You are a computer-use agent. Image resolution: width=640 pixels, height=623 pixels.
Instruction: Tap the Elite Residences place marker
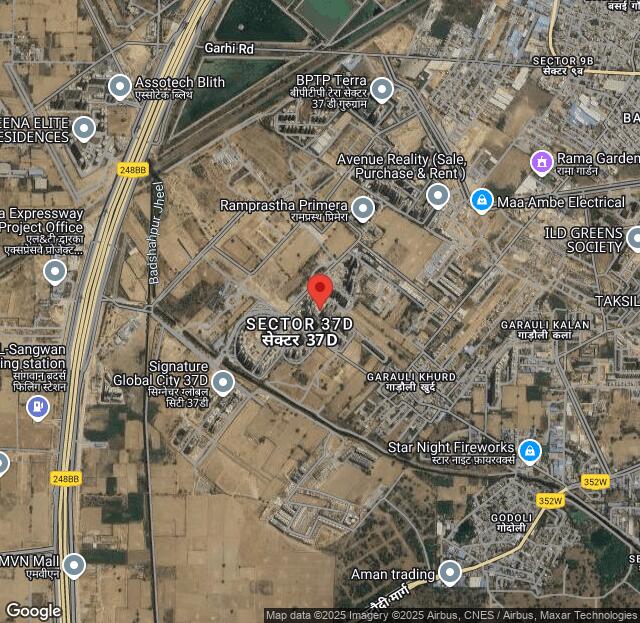click(x=84, y=128)
